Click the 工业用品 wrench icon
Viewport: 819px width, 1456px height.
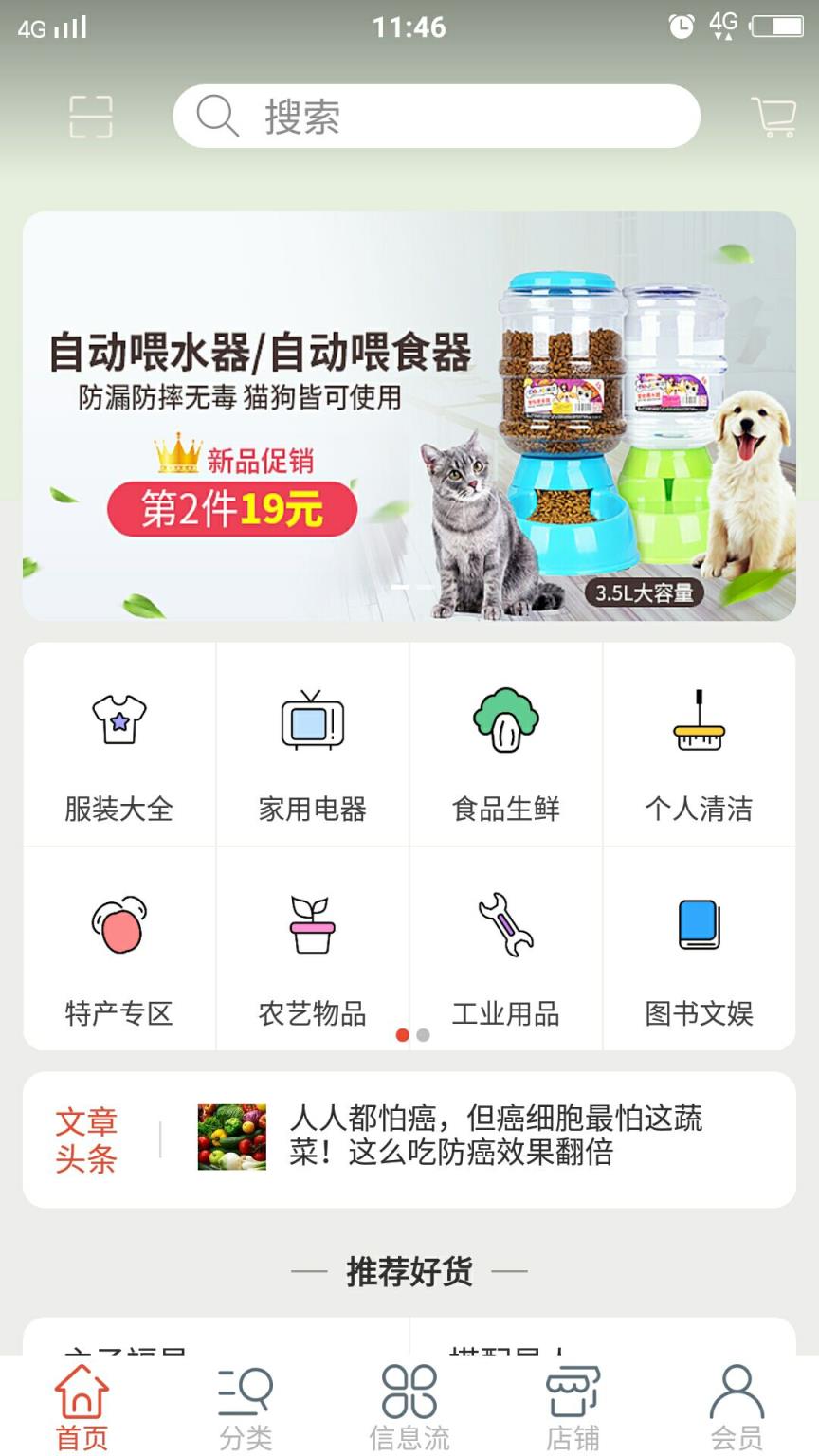505,927
